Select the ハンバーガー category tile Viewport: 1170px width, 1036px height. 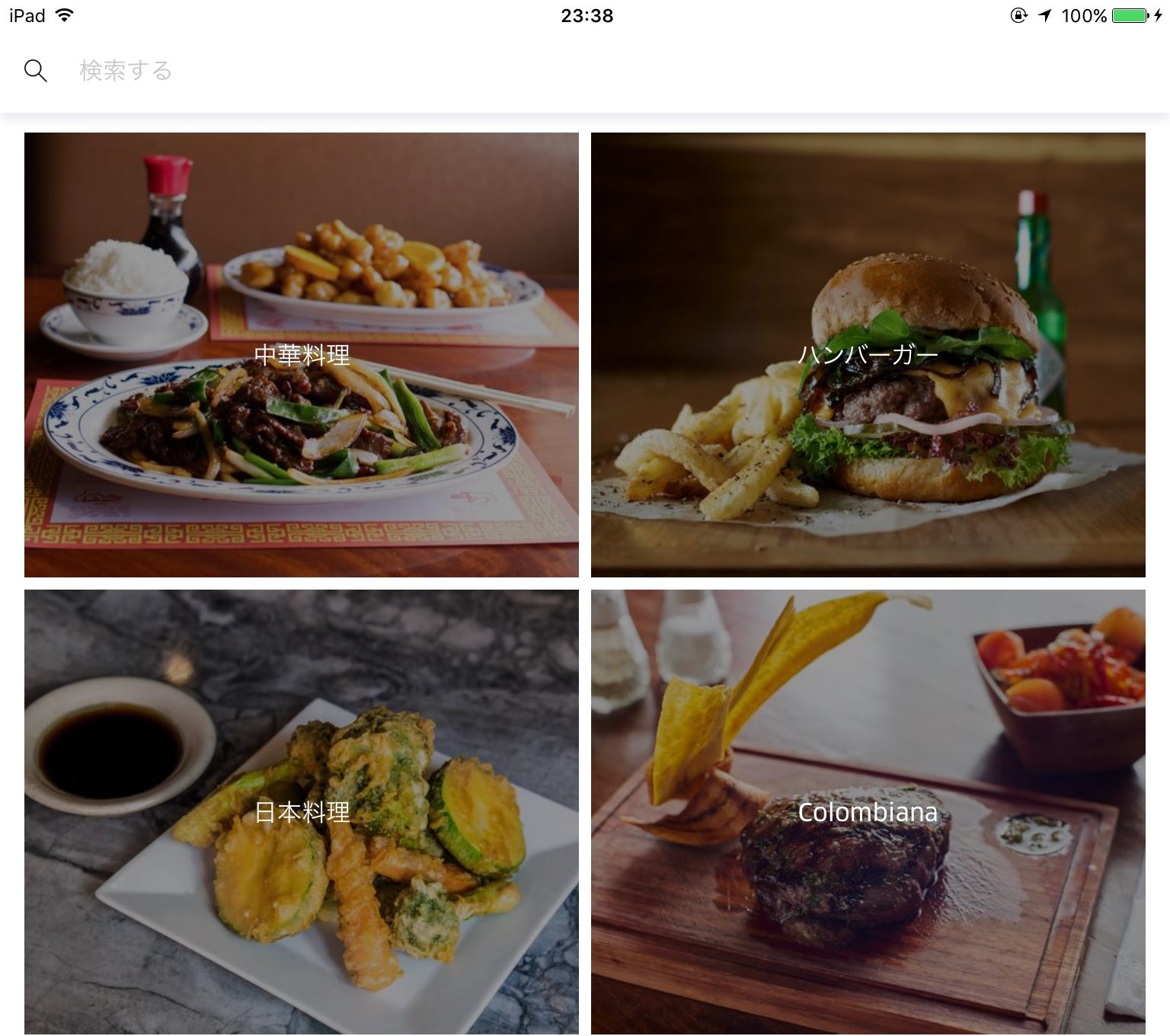pyautogui.click(x=868, y=355)
